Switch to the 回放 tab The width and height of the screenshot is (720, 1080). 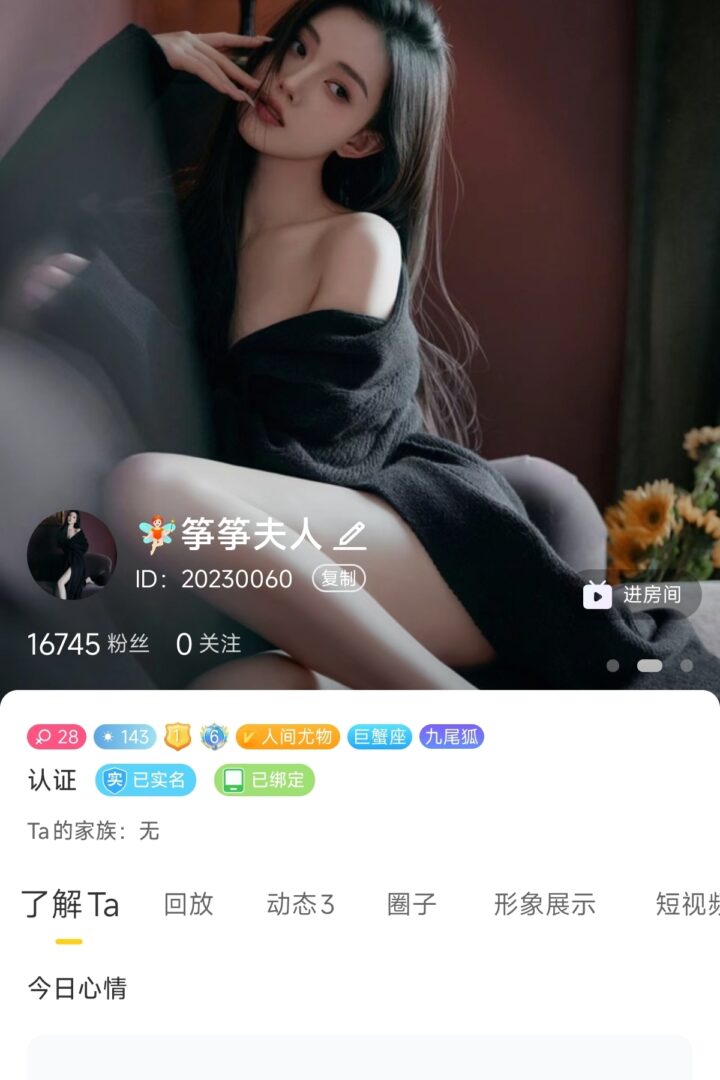[189, 904]
